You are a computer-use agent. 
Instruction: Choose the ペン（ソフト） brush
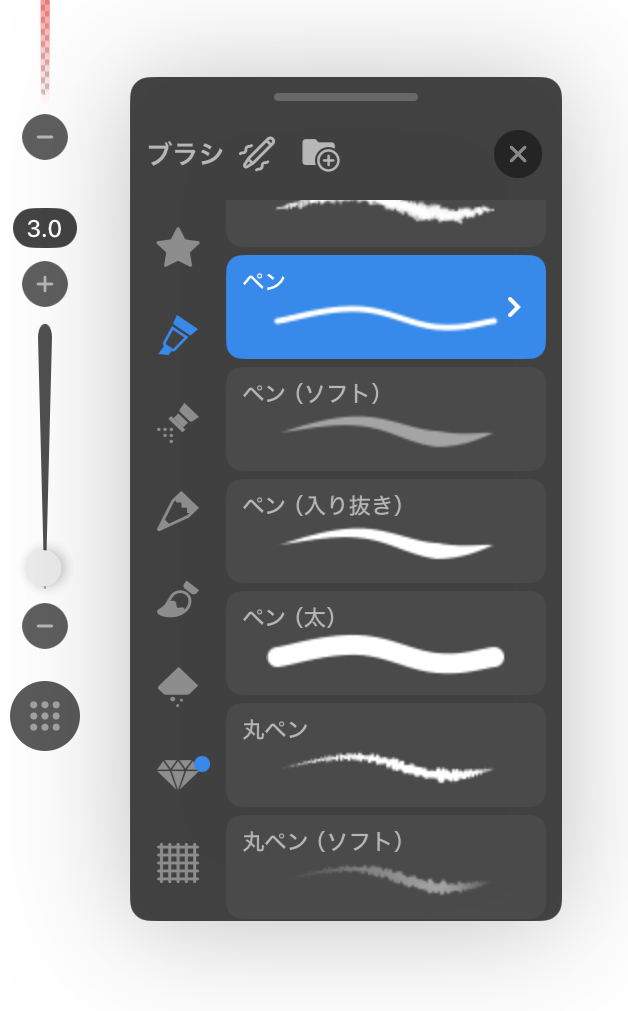[385, 418]
